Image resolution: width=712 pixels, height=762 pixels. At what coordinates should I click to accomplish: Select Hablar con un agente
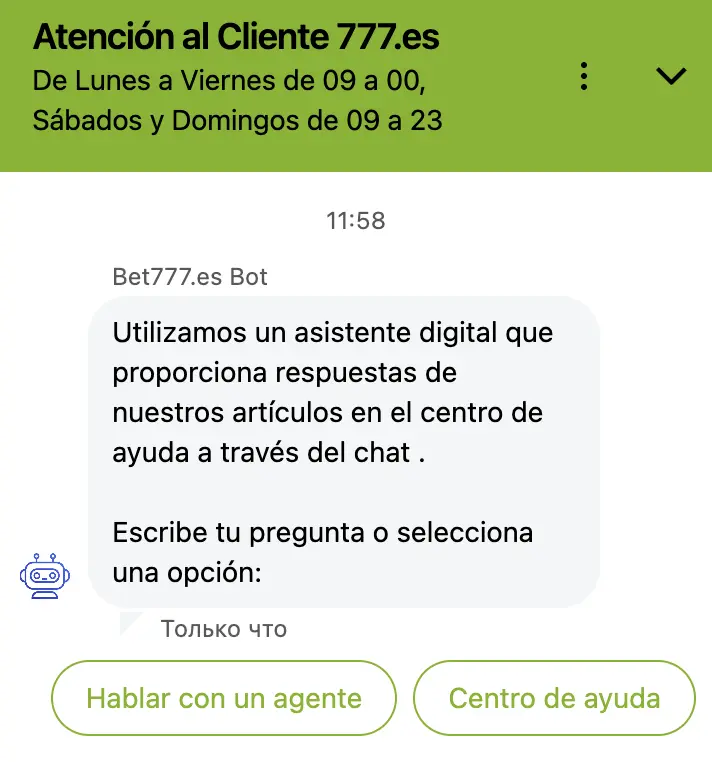[x=224, y=698]
